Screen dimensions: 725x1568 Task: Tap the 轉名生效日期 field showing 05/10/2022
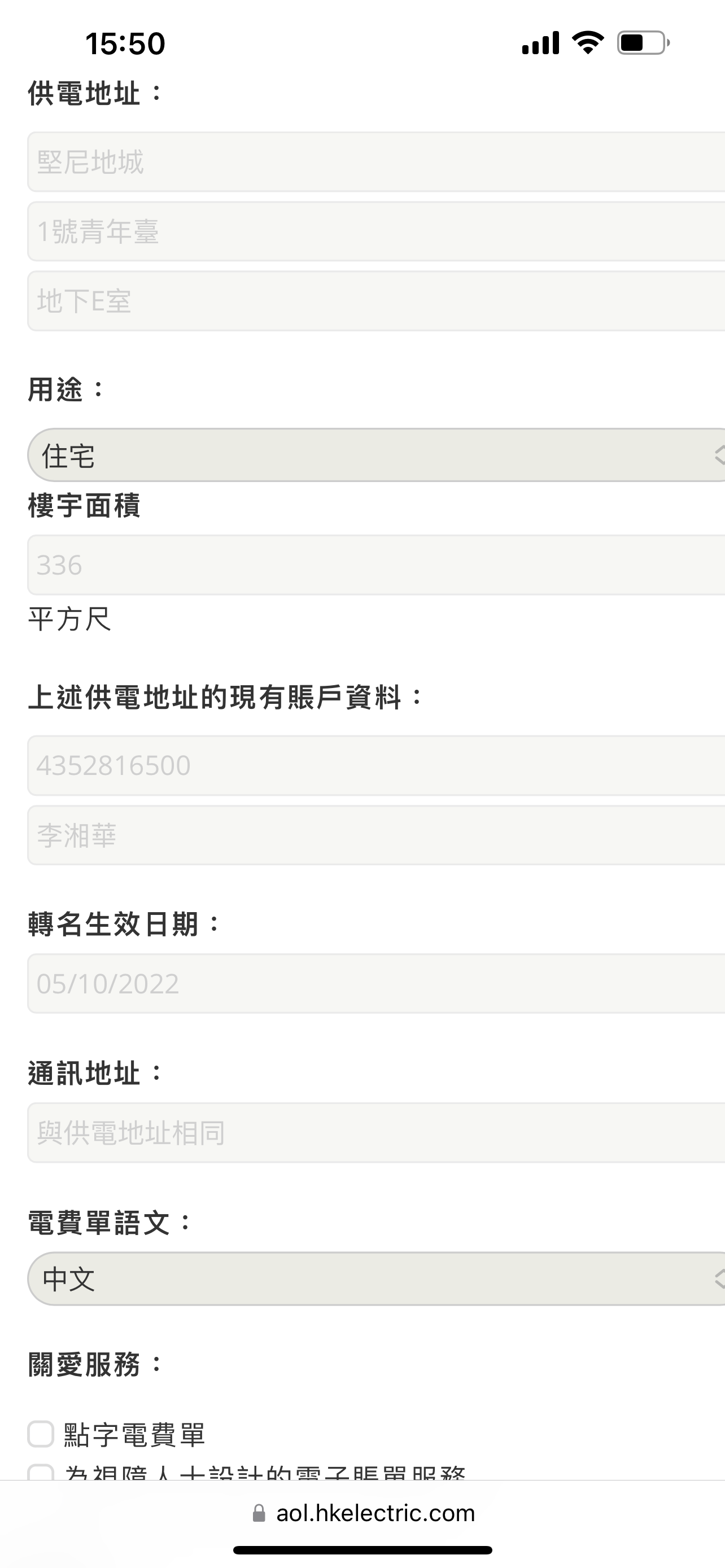pos(376,984)
